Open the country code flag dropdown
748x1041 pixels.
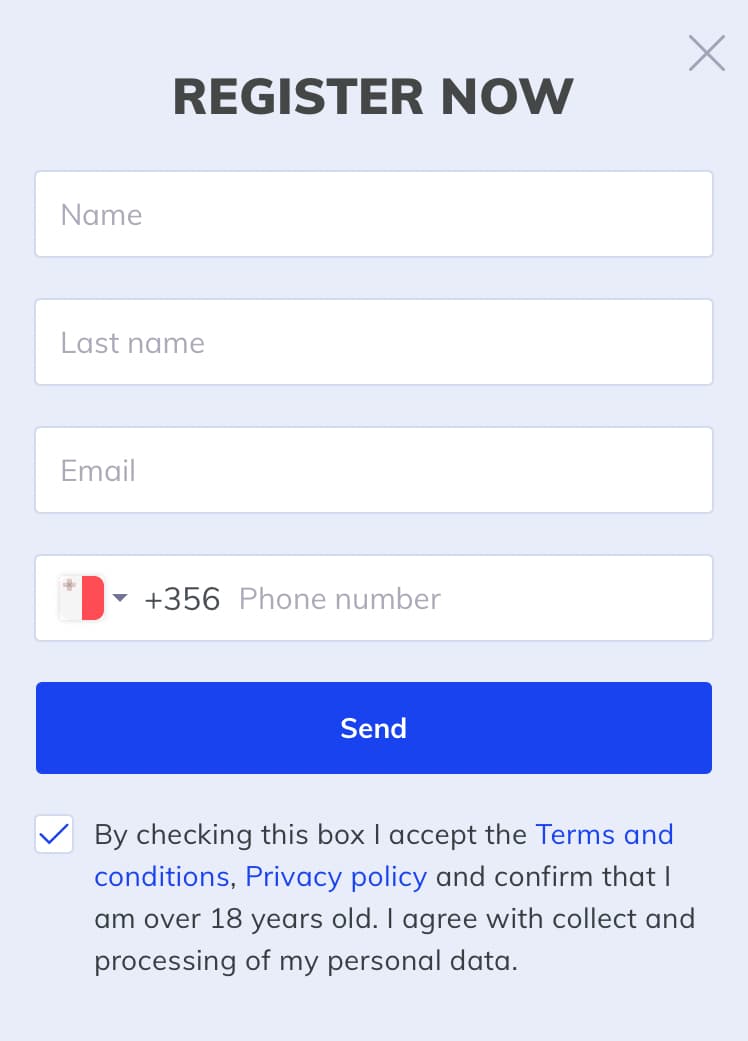pyautogui.click(x=93, y=598)
